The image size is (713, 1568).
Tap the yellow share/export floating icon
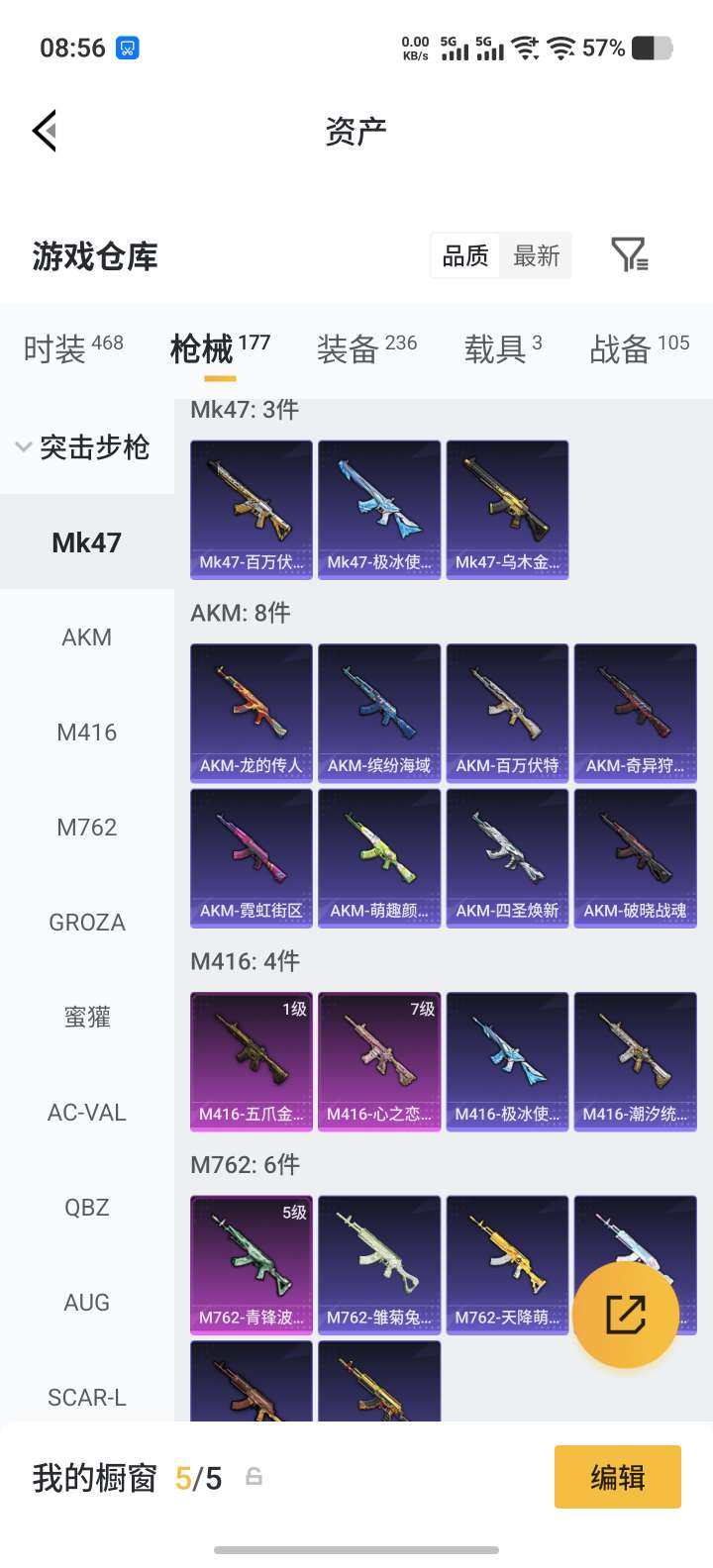click(x=627, y=1314)
